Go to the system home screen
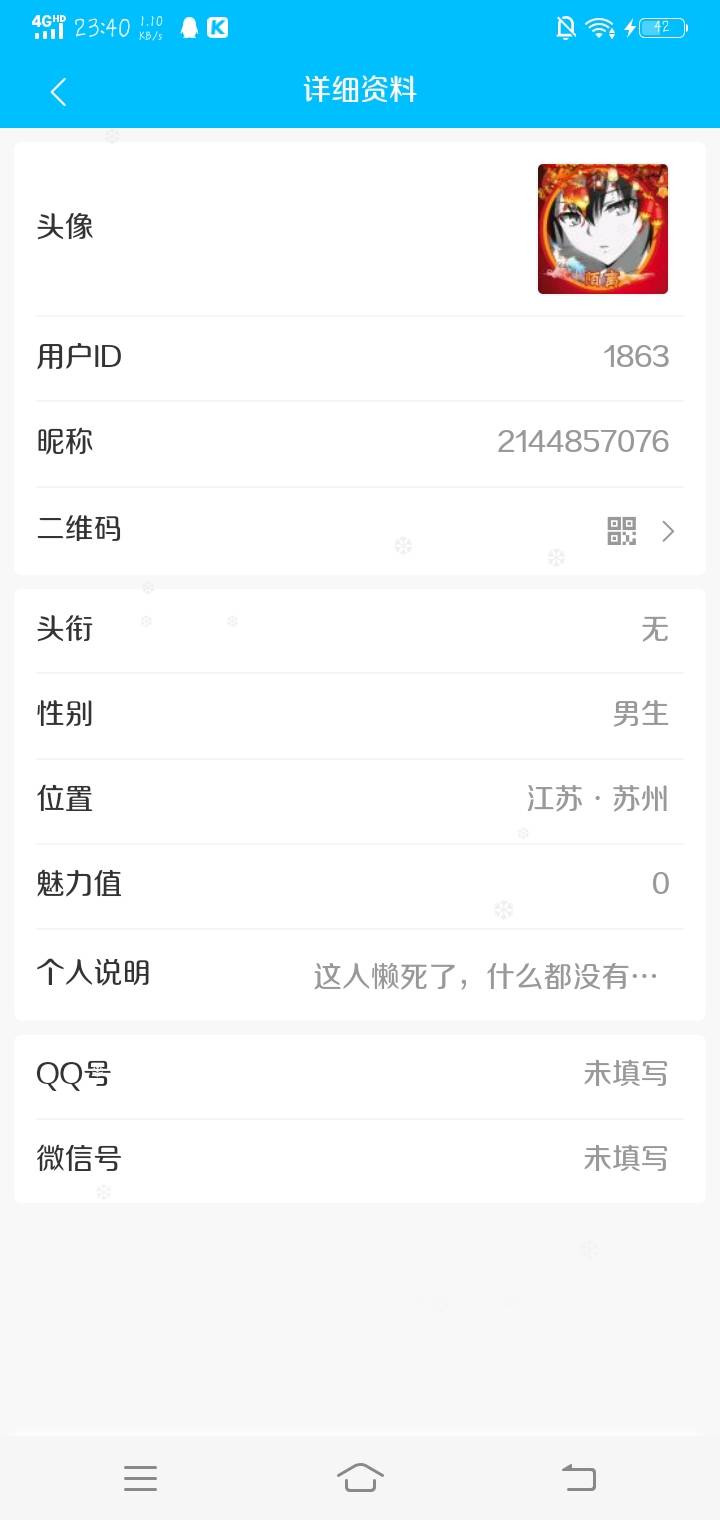This screenshot has height=1520, width=720. pyautogui.click(x=360, y=1477)
